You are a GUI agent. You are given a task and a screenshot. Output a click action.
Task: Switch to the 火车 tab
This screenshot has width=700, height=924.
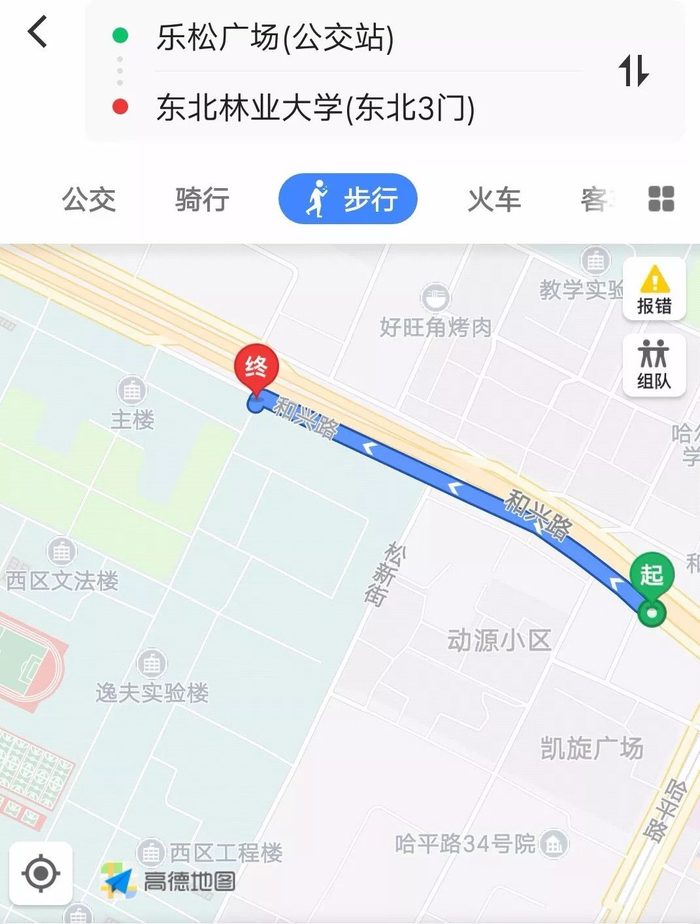pos(494,199)
